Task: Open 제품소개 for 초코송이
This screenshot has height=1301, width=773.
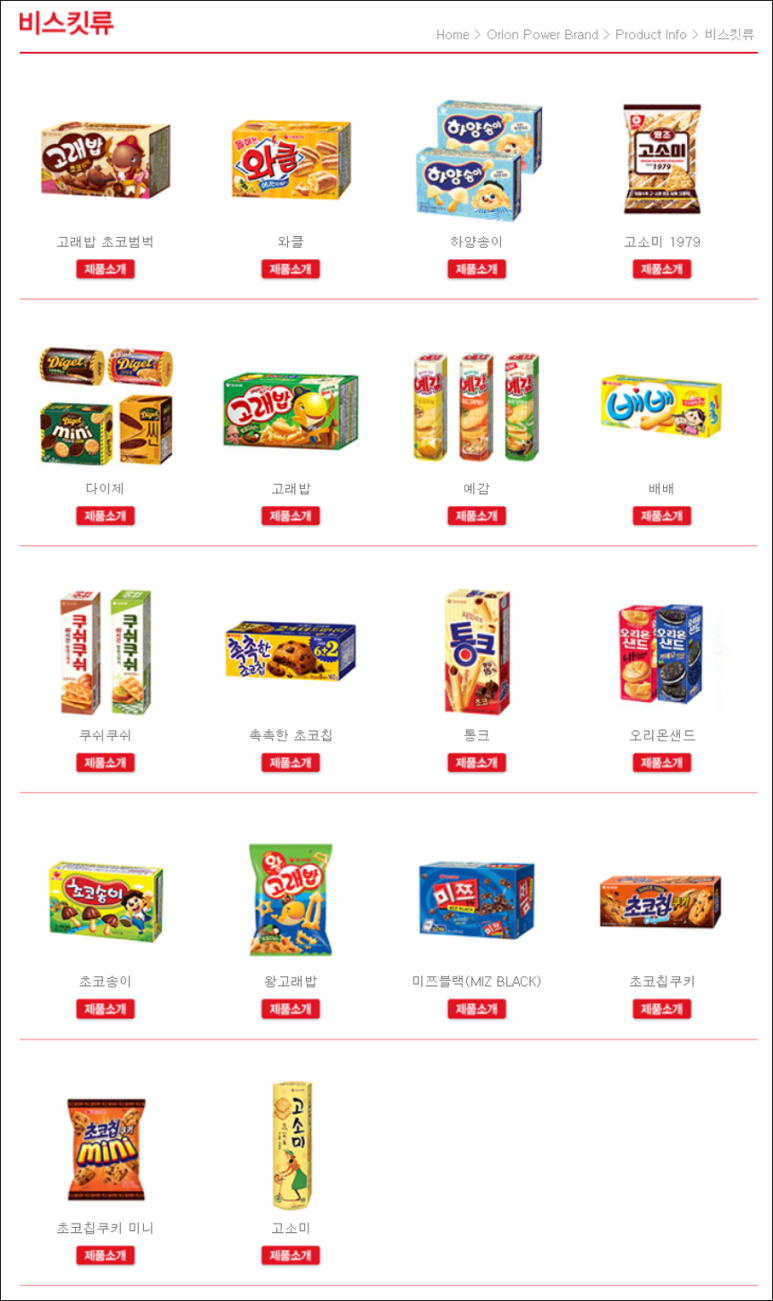Action: (105, 1009)
